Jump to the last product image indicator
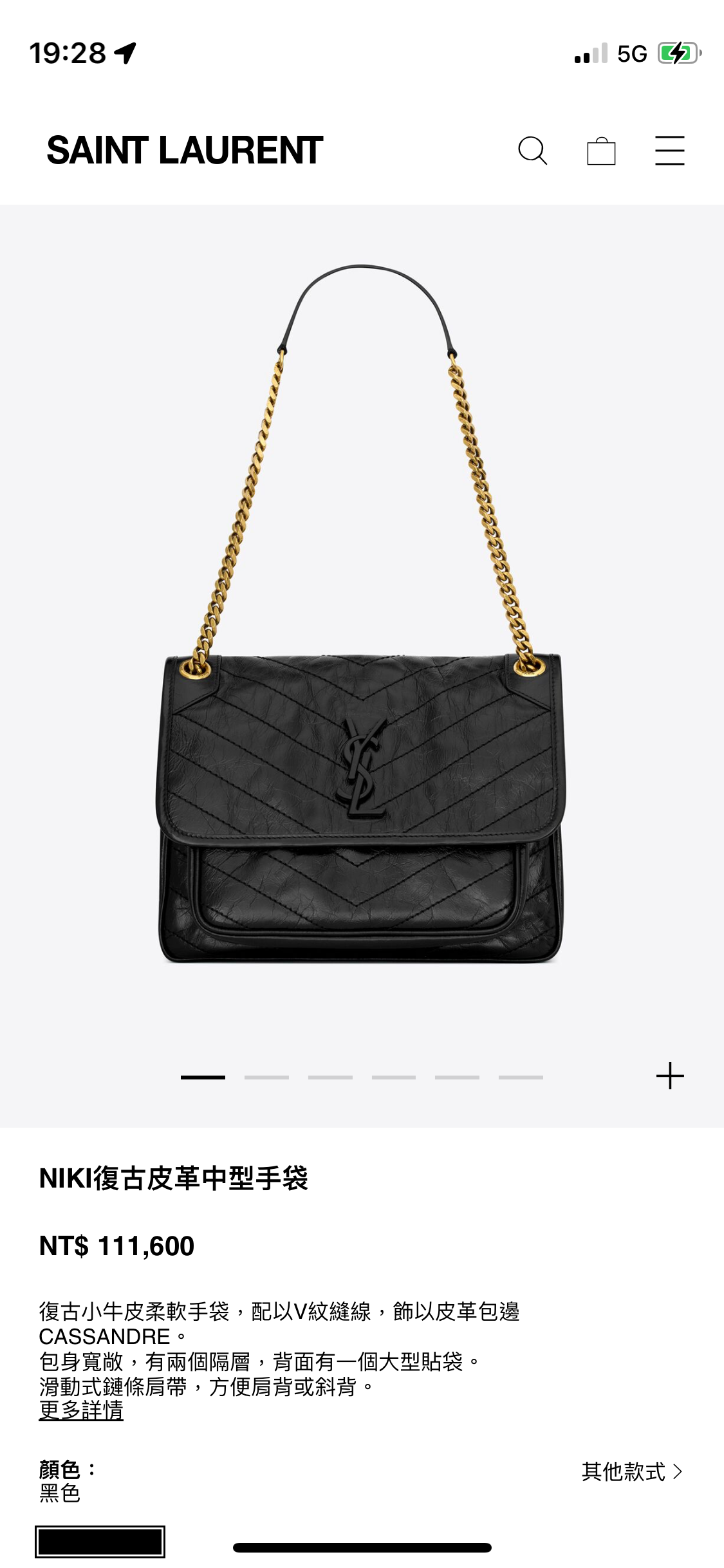This screenshot has width=724, height=1568. tap(521, 1077)
